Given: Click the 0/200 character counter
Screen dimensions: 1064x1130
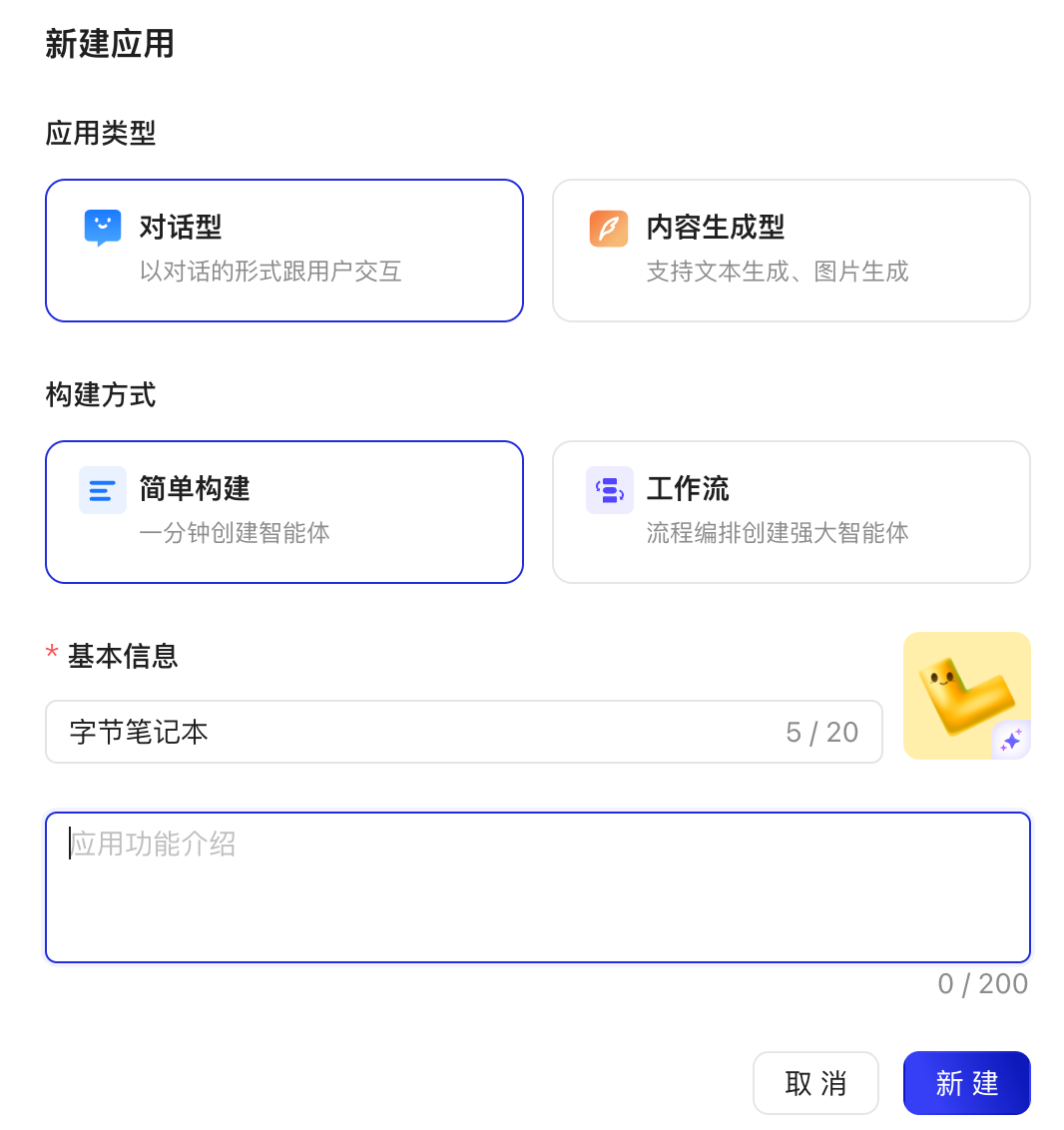Looking at the screenshot, I should (x=982, y=983).
